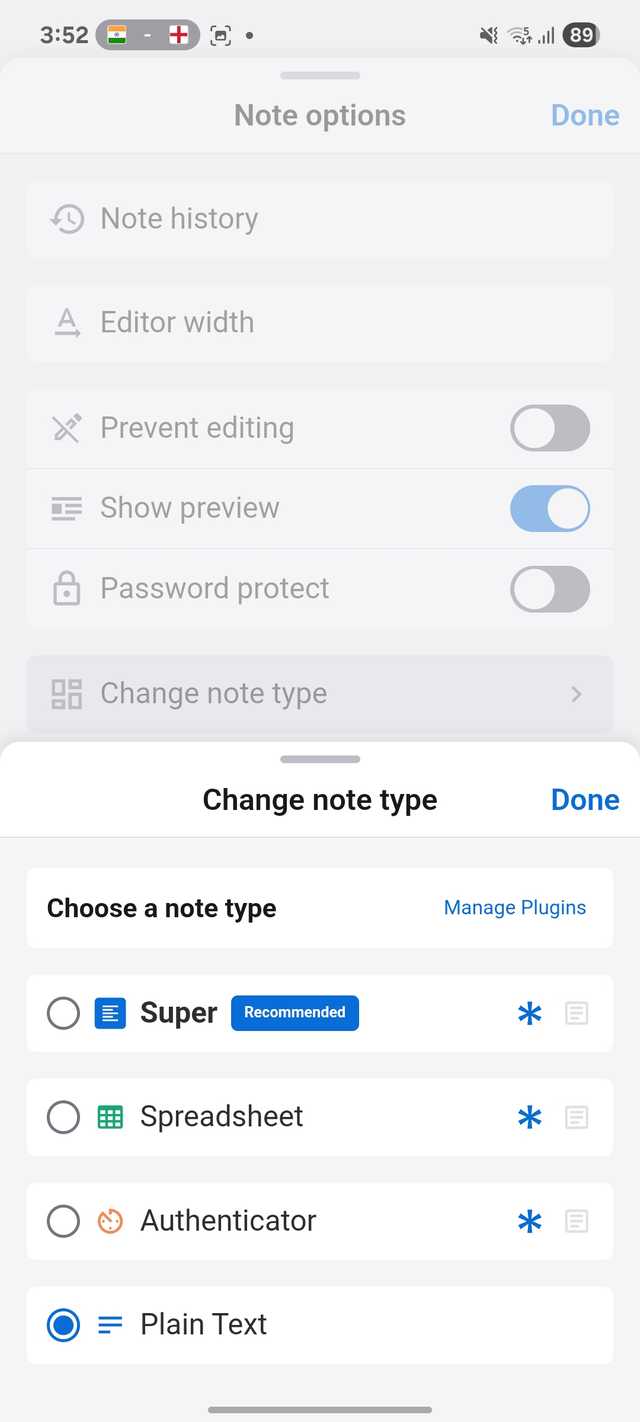Select the Super note type

click(63, 1013)
